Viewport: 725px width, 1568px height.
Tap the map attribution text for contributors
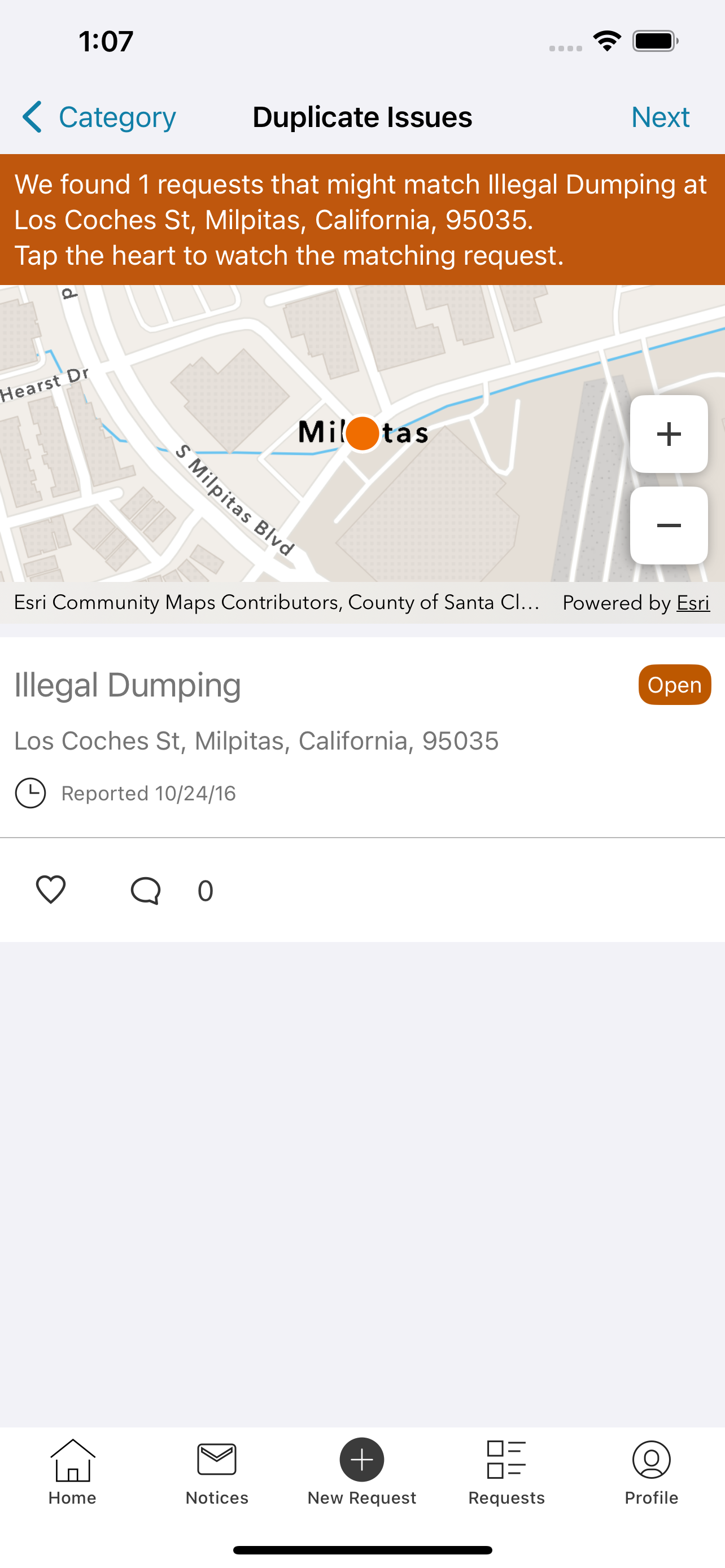(x=275, y=603)
